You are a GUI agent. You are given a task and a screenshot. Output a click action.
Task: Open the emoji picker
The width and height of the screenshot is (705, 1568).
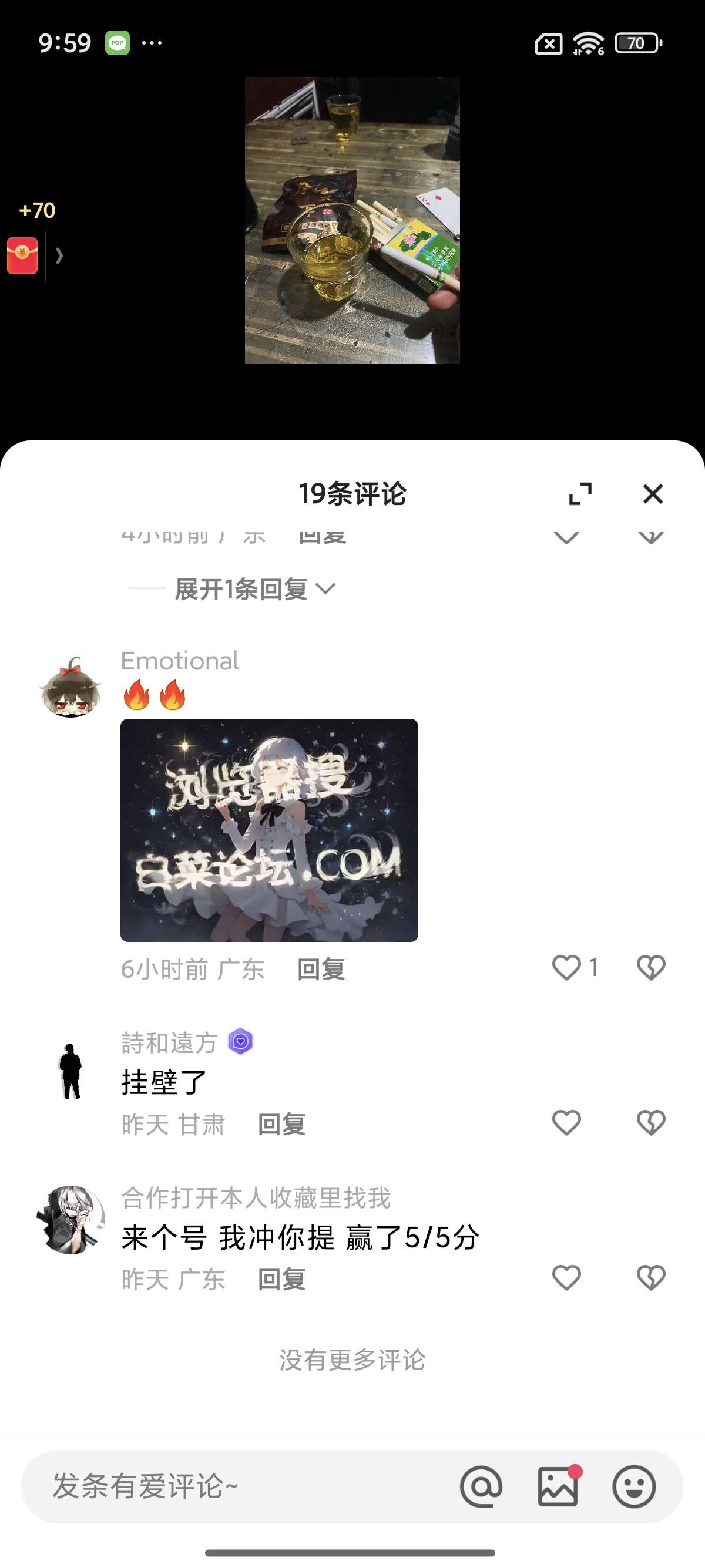[x=634, y=1486]
